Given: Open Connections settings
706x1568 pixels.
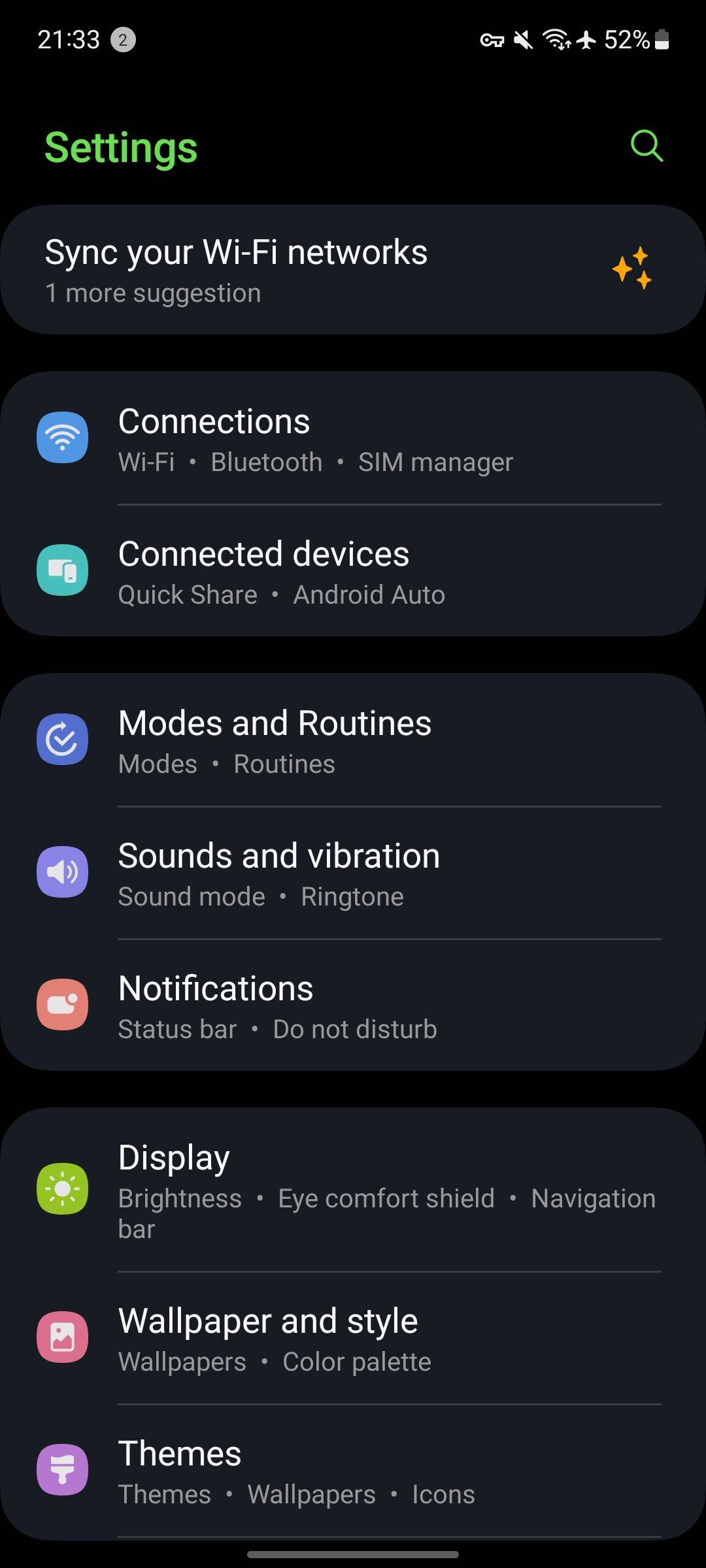Looking at the screenshot, I should (353, 438).
